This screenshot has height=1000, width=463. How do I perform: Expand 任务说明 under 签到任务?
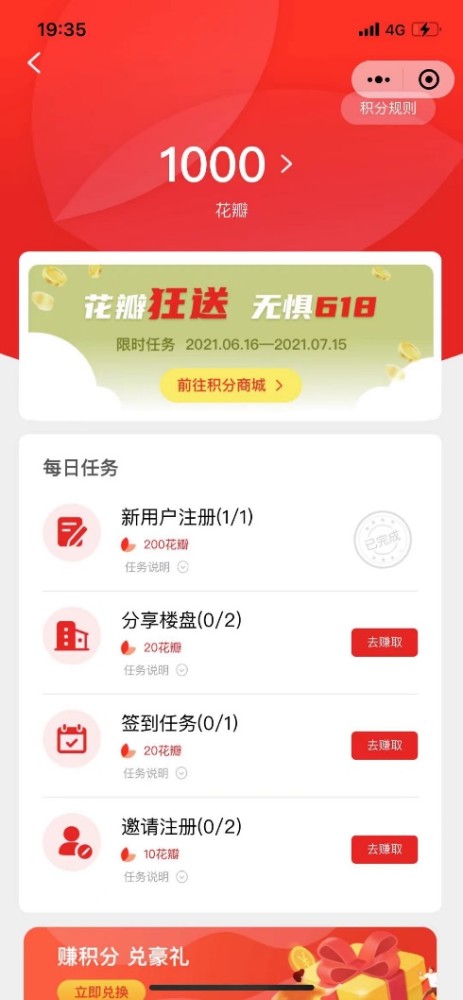point(156,774)
